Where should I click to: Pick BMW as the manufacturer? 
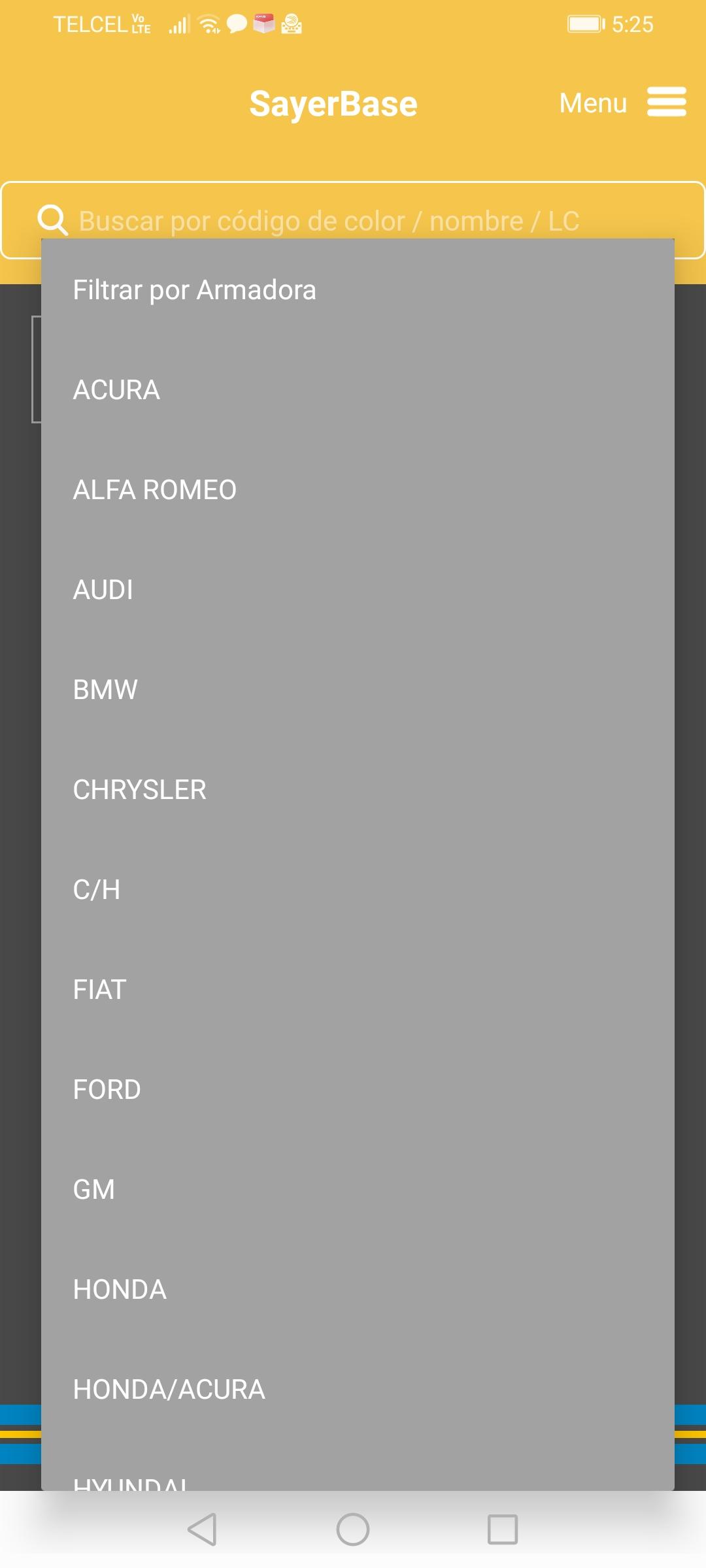[x=358, y=690]
